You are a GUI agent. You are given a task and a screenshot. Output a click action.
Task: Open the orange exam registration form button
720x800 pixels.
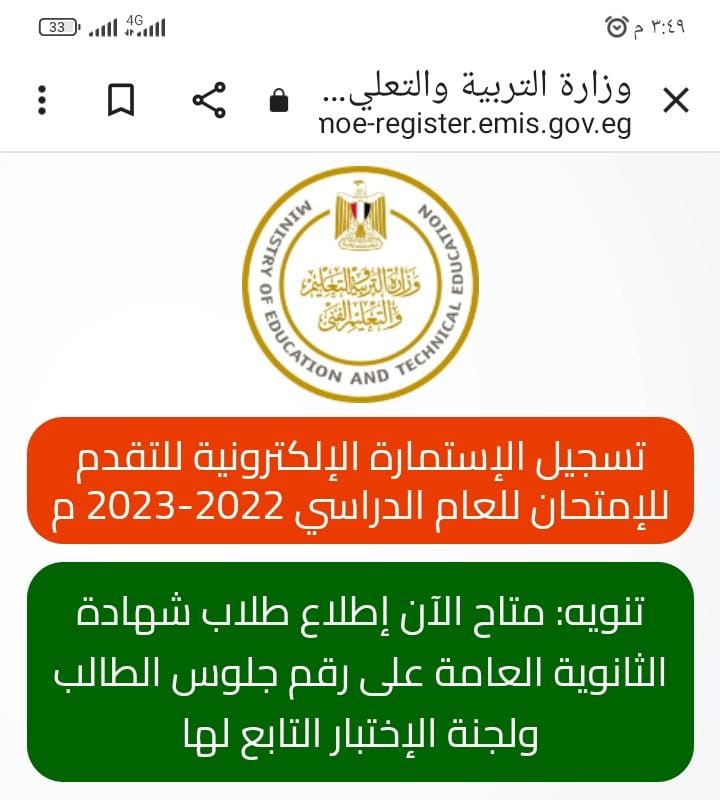[x=360, y=480]
